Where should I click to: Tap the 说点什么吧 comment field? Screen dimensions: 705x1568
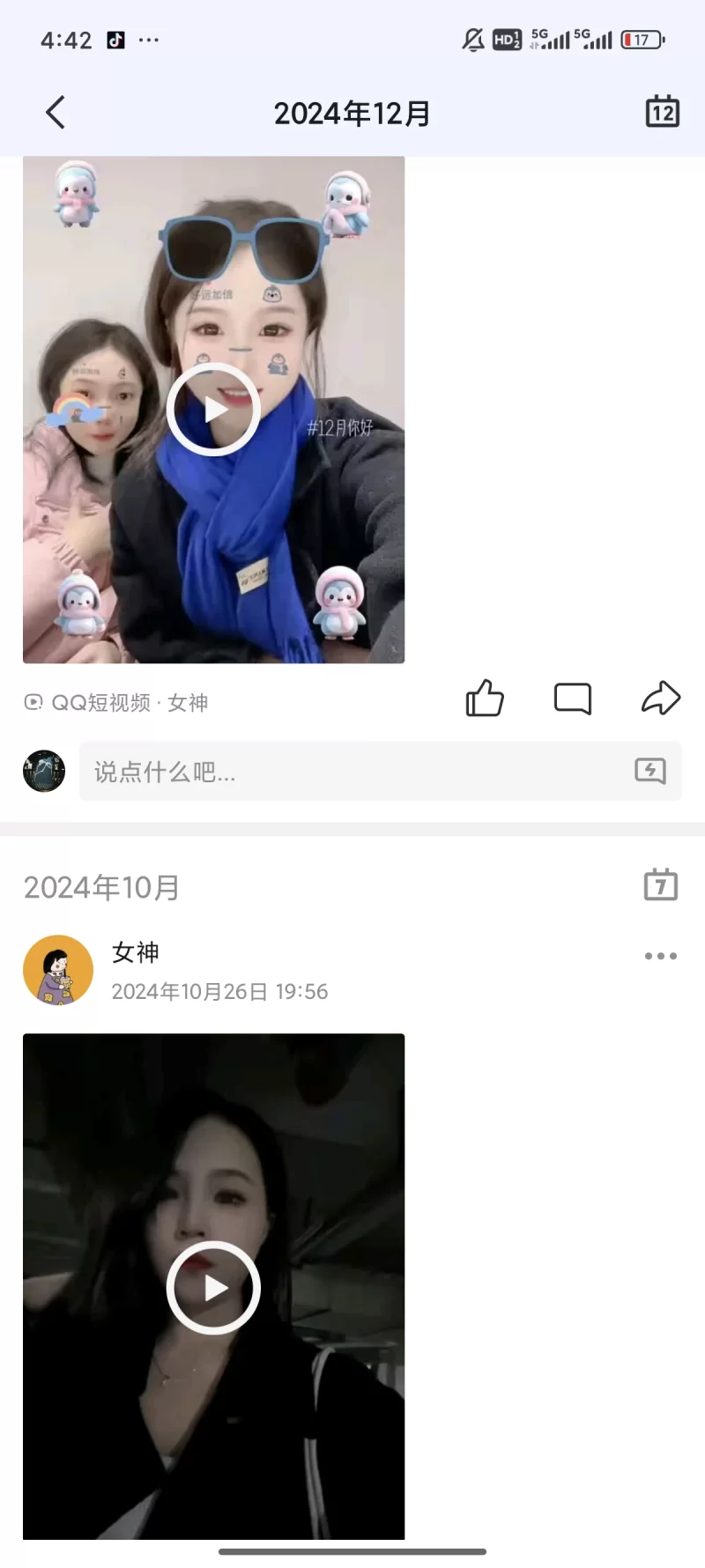(x=352, y=772)
